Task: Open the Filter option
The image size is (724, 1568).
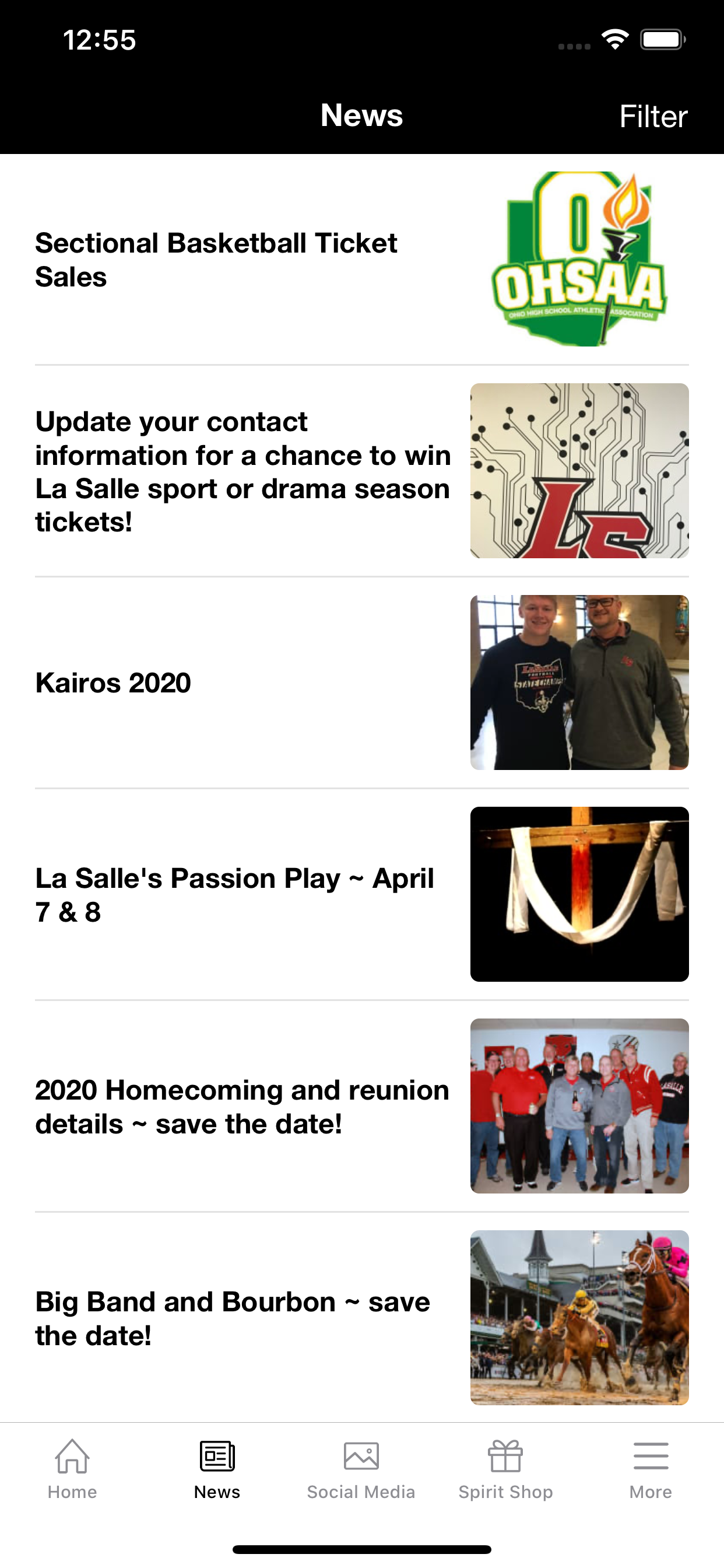Action: [653, 116]
